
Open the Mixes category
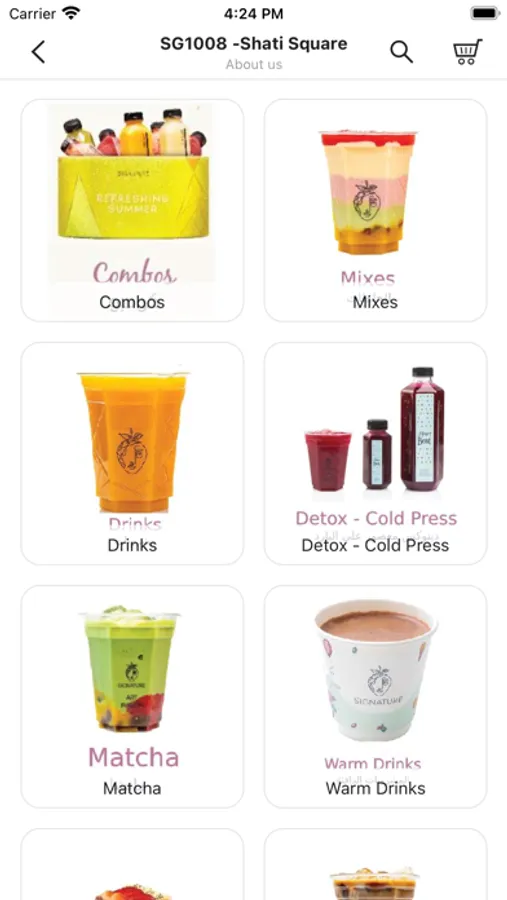click(376, 210)
